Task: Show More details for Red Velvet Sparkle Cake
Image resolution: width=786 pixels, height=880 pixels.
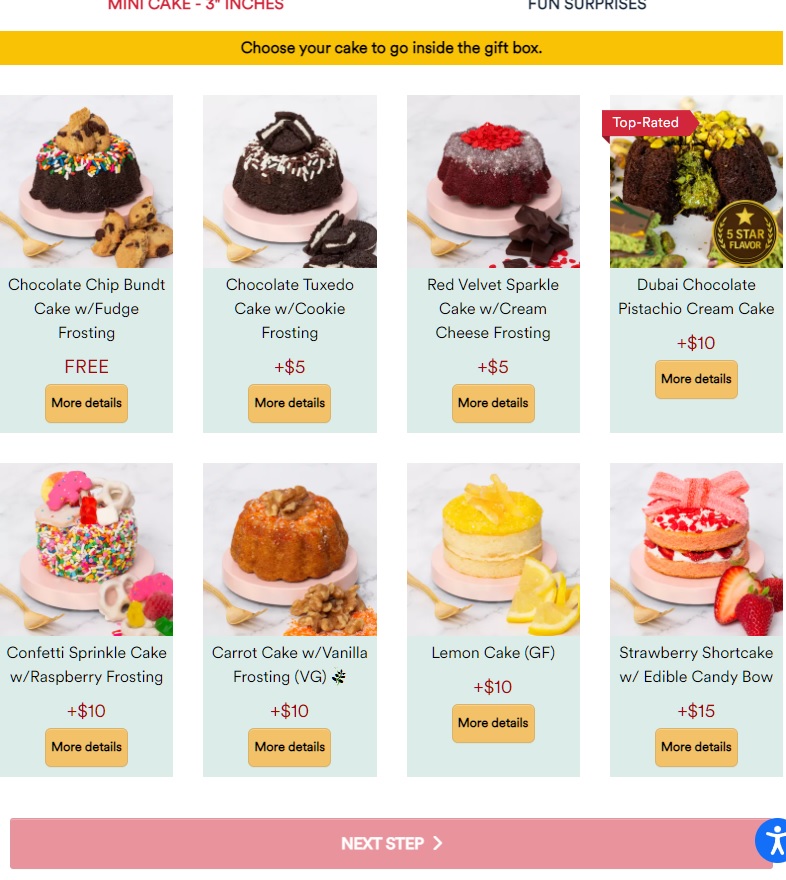Action: click(493, 403)
